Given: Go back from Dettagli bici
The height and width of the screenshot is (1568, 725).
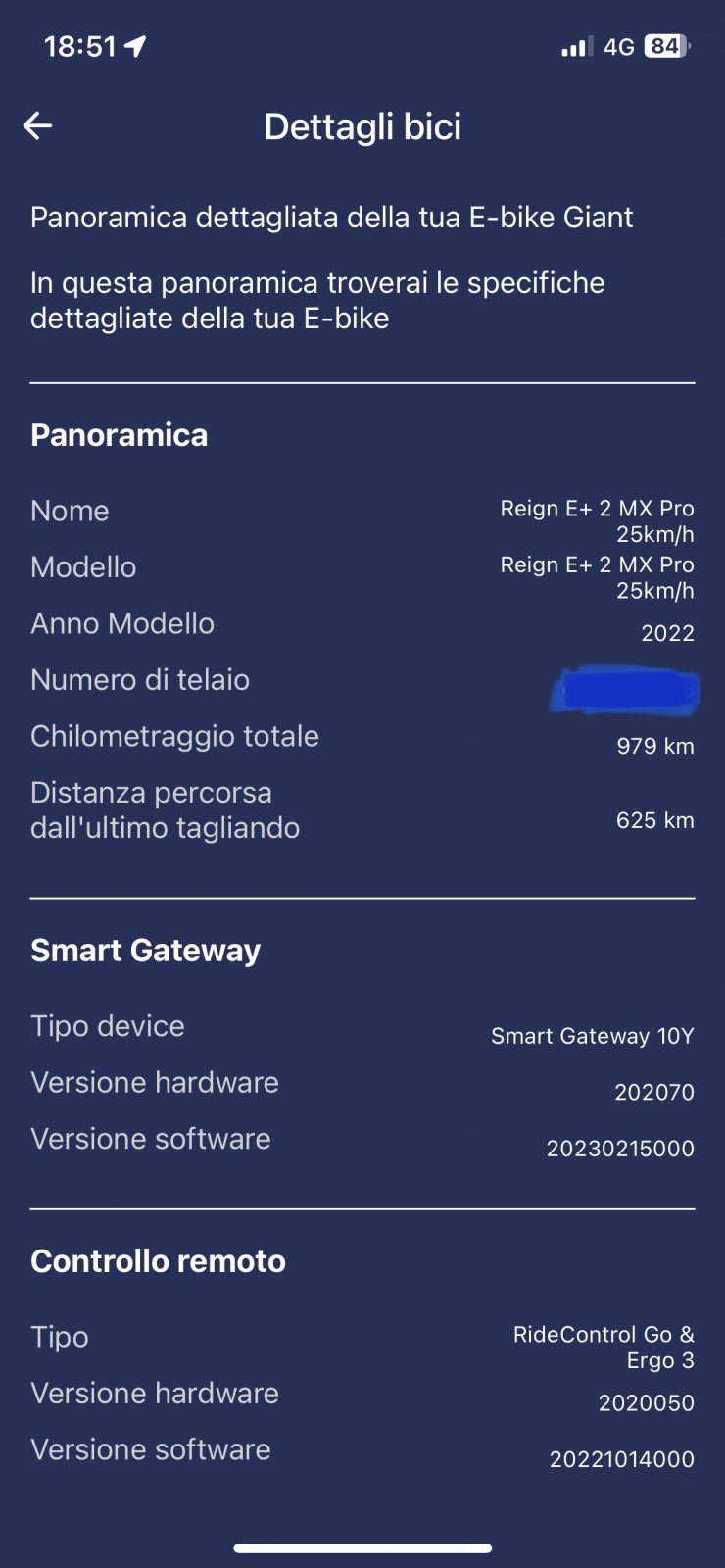Looking at the screenshot, I should (37, 125).
